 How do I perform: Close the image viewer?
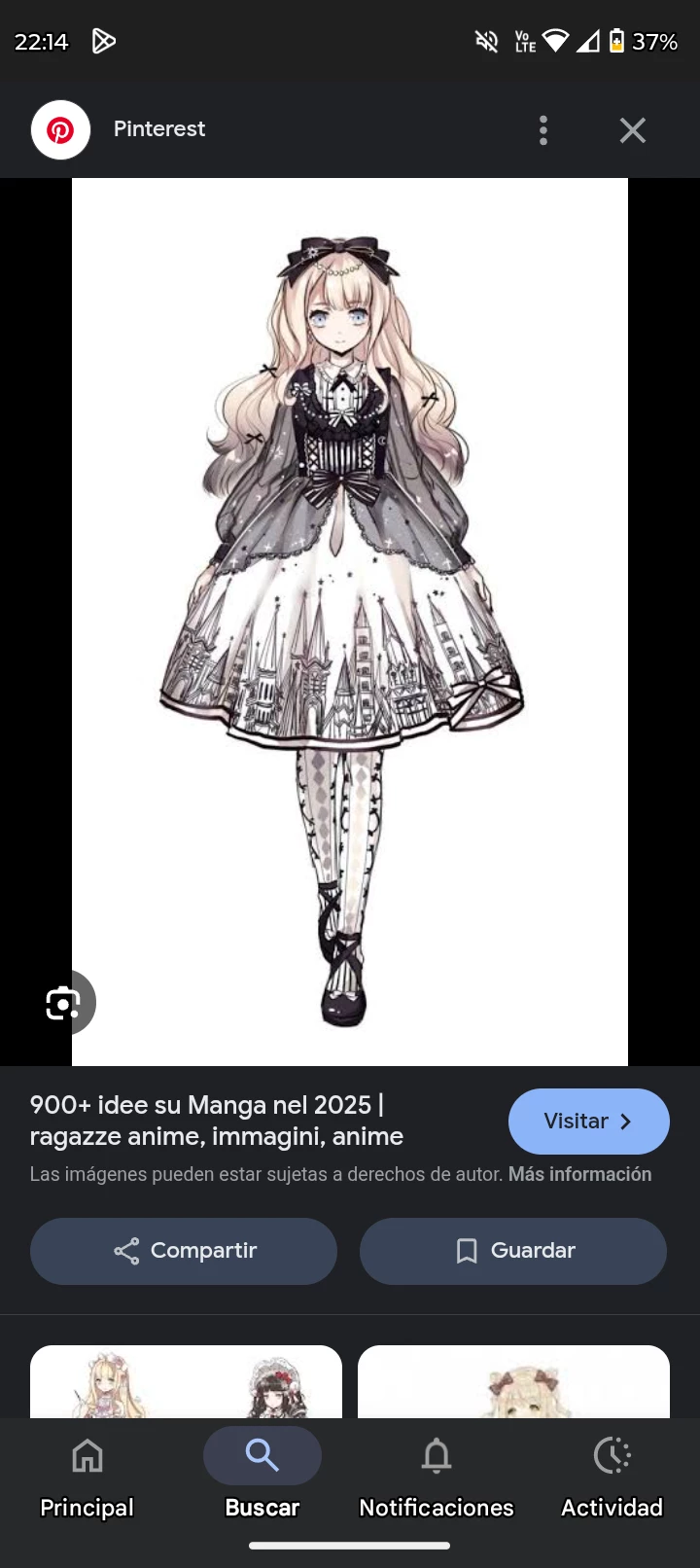[x=633, y=130]
